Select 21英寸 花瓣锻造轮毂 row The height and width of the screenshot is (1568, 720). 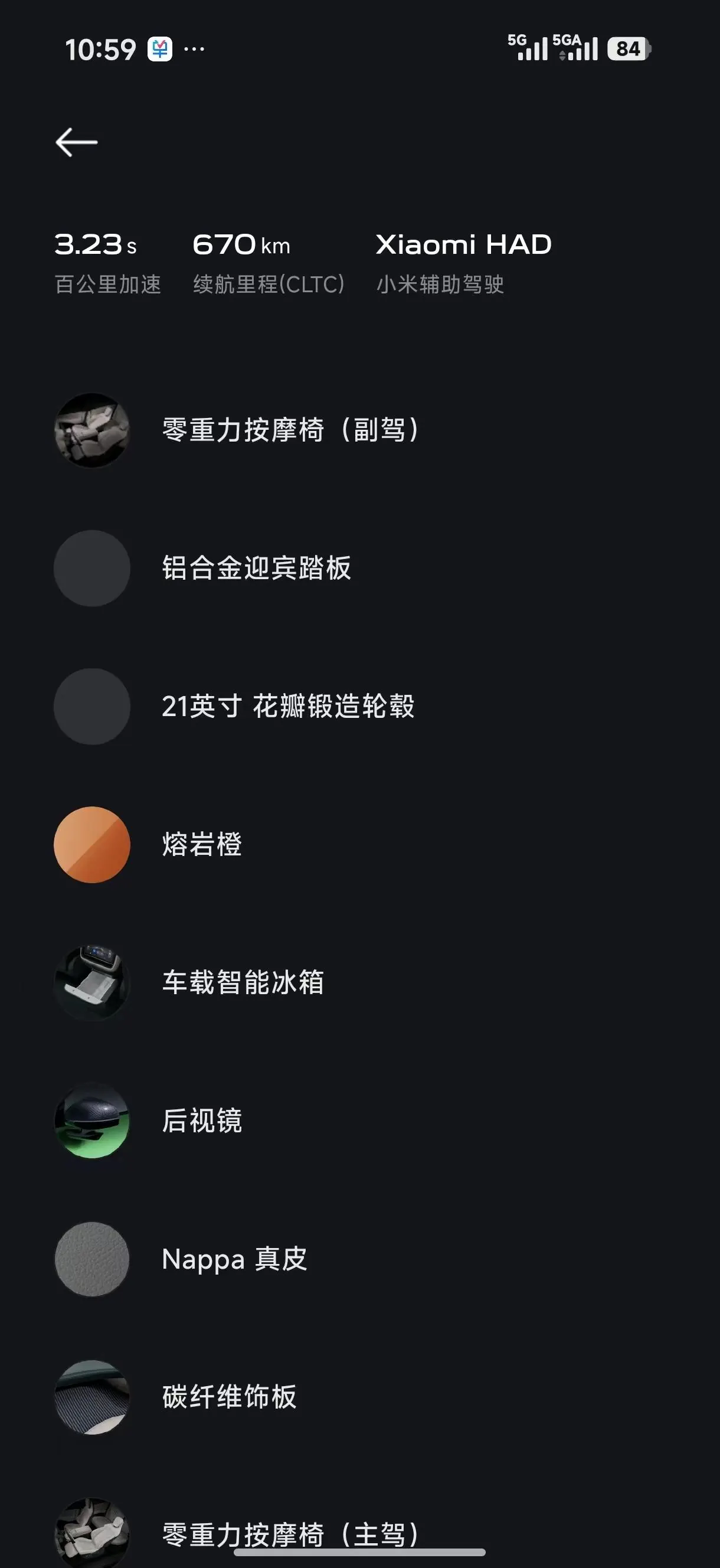point(359,706)
